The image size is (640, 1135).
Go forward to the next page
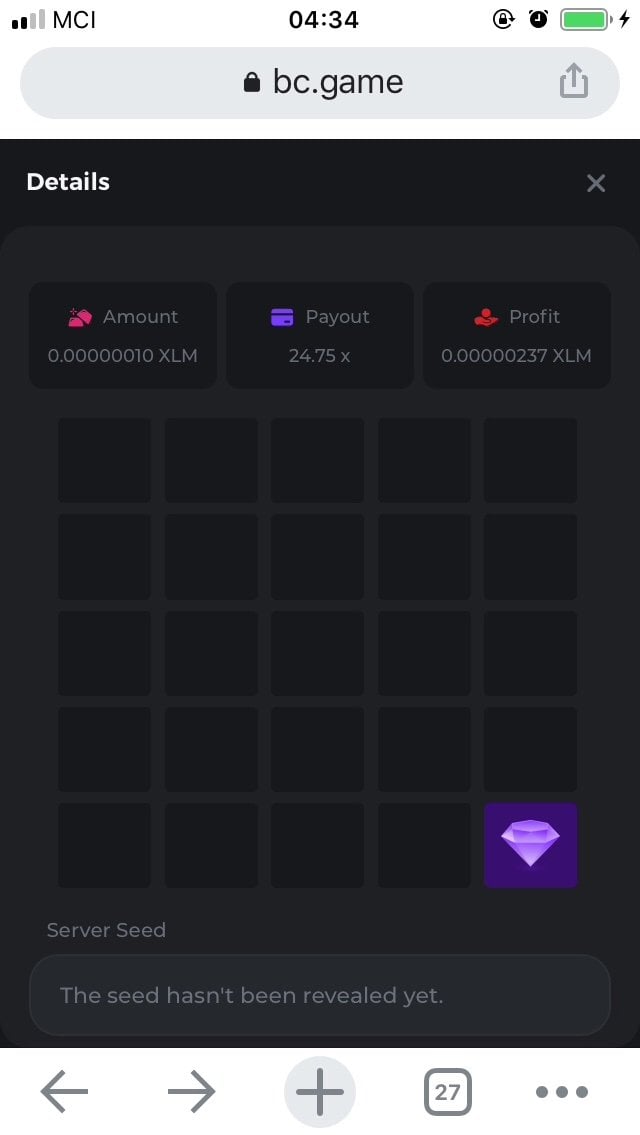192,1092
